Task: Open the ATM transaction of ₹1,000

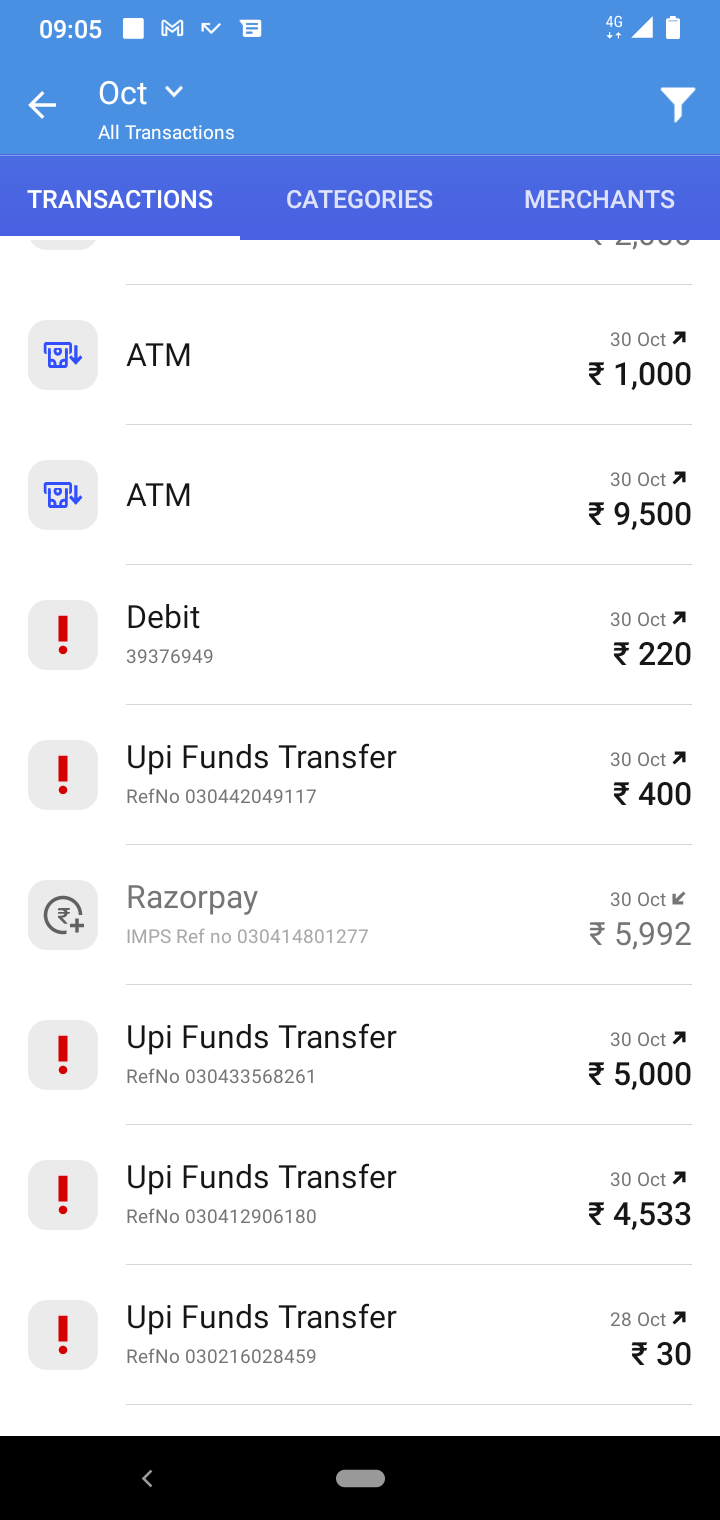Action: pos(360,355)
